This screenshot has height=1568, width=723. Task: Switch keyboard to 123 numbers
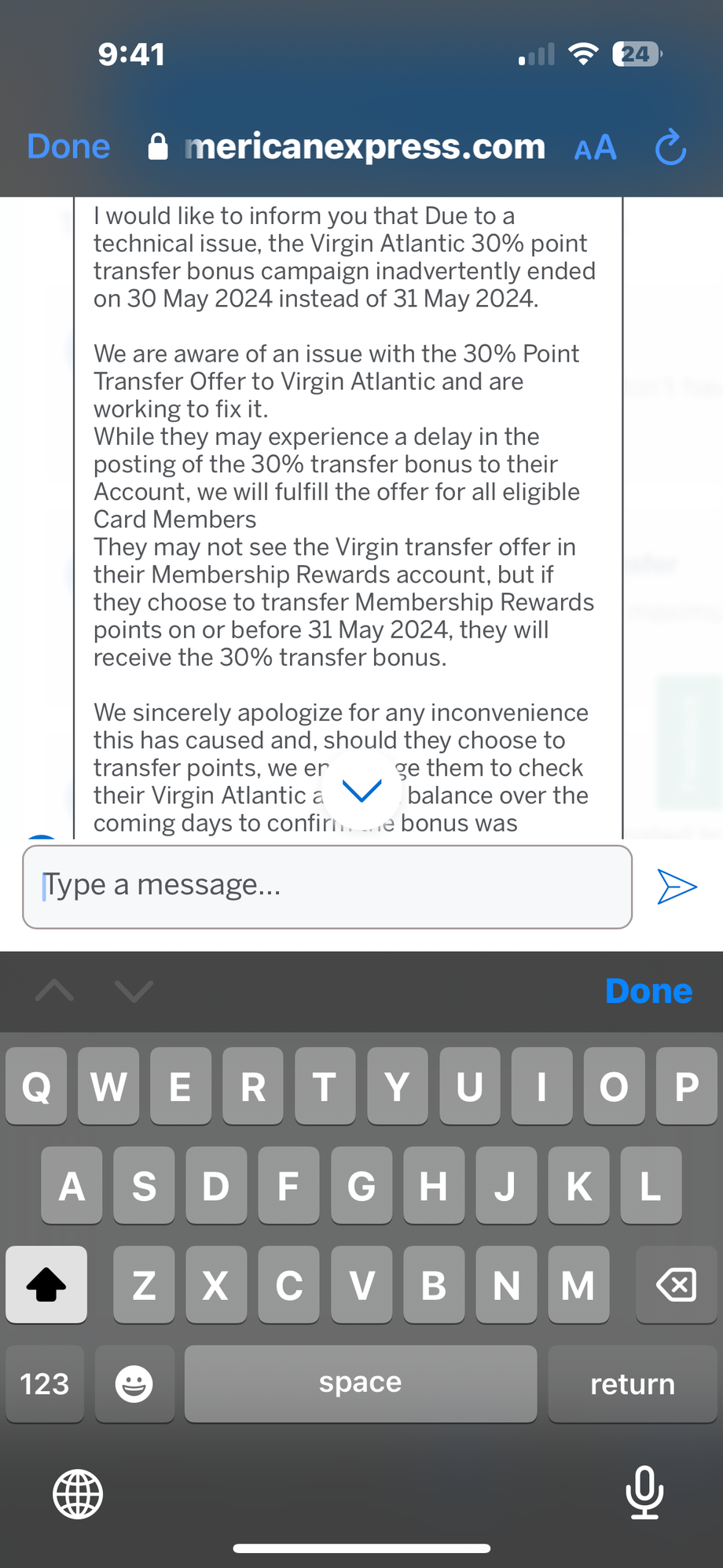pyautogui.click(x=45, y=1384)
